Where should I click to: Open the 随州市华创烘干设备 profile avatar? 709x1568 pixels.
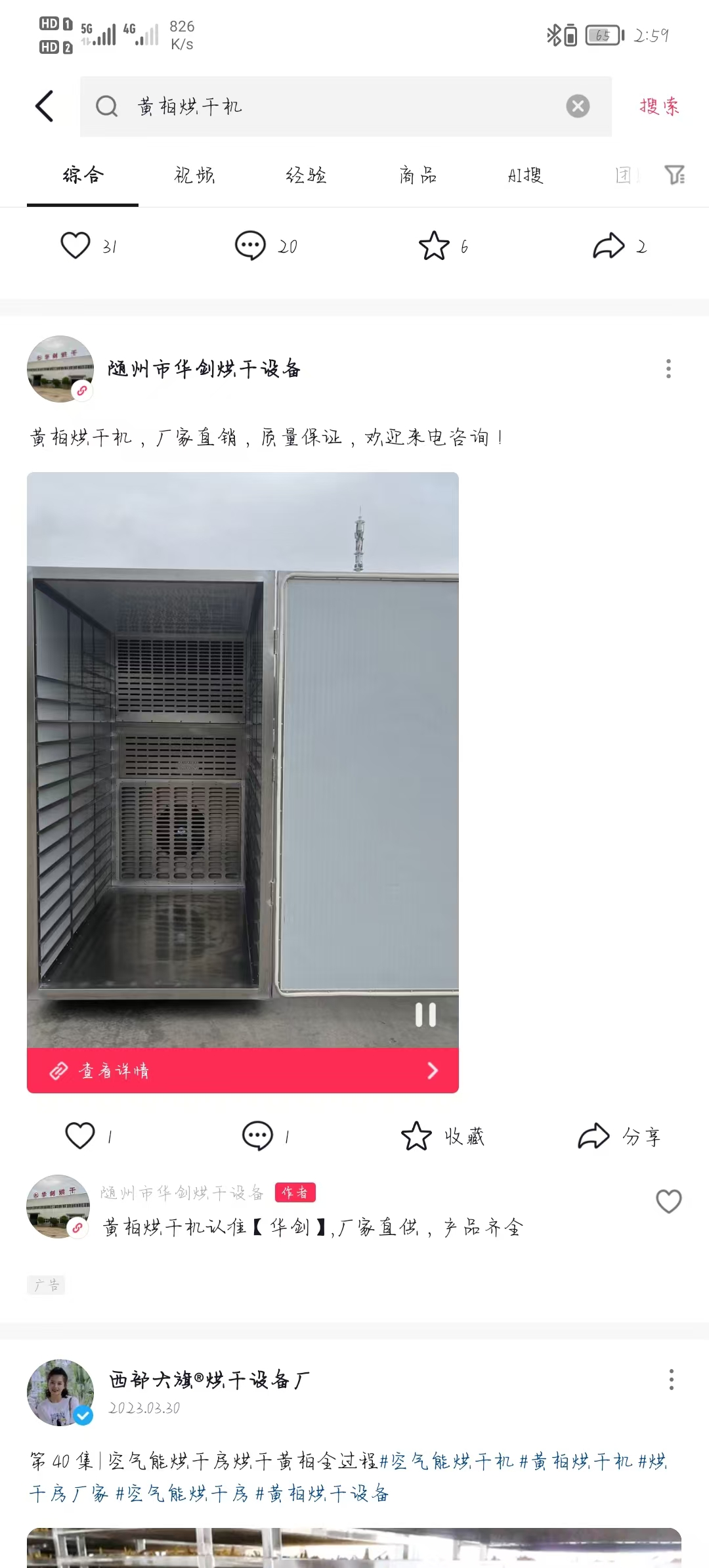[60, 369]
